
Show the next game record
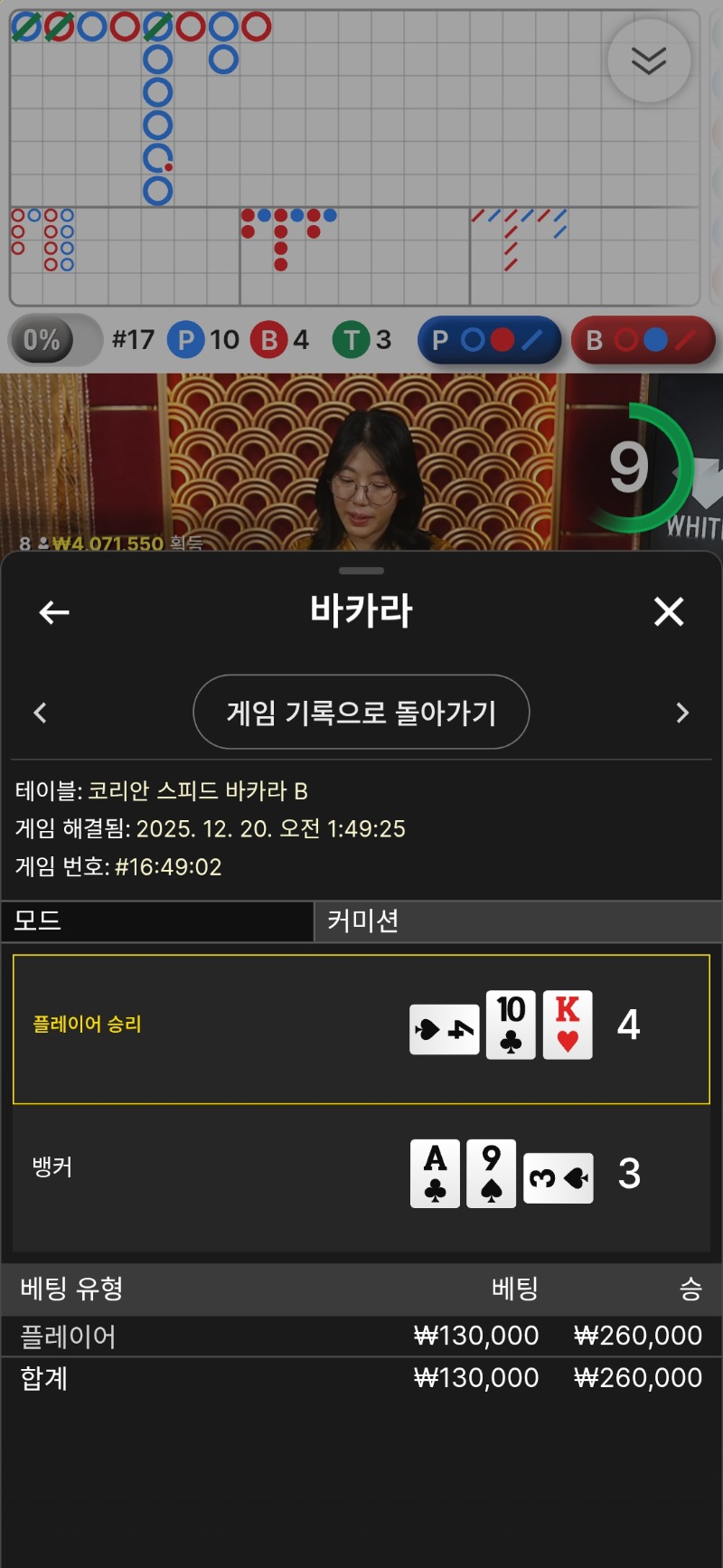(682, 713)
